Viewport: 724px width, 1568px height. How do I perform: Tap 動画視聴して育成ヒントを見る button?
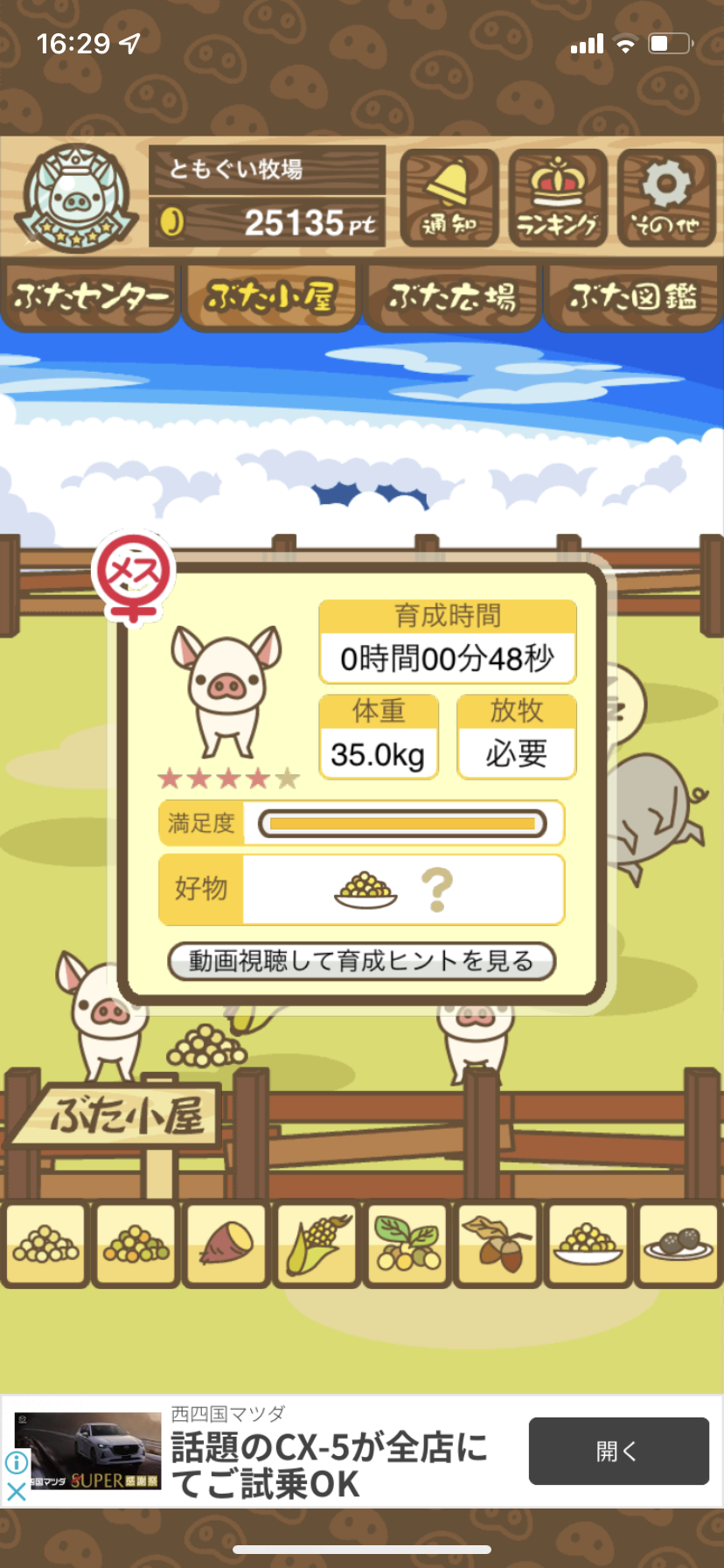(361, 961)
